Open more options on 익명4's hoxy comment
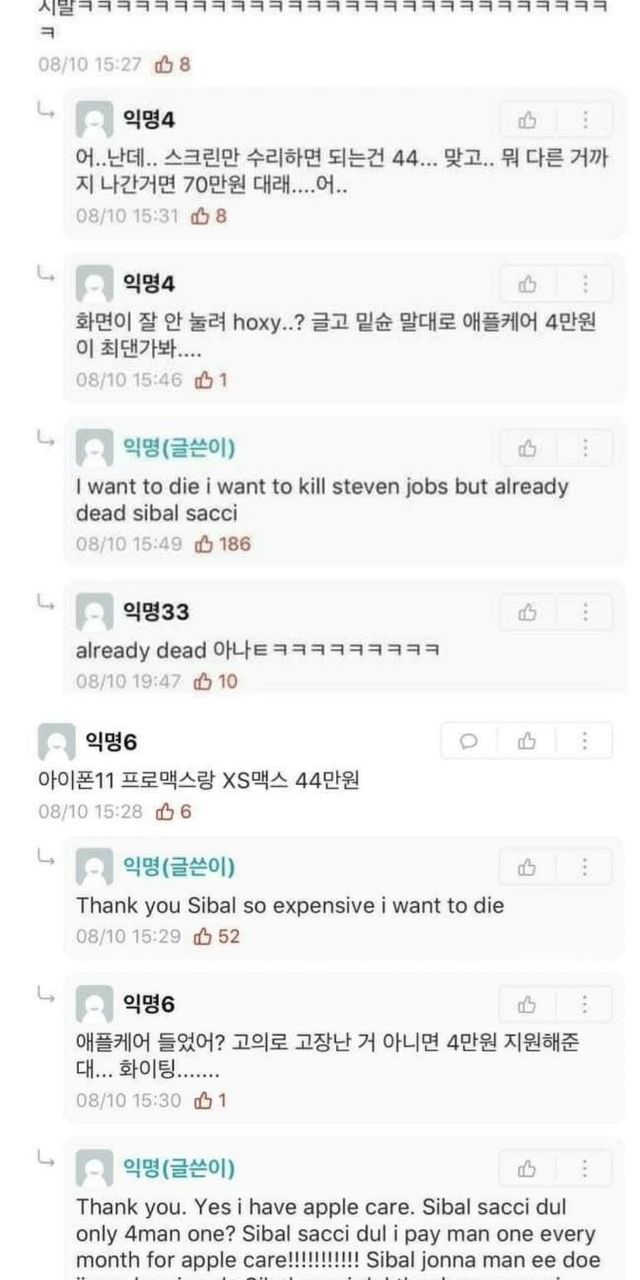This screenshot has width=640, height=1280. pos(584,285)
